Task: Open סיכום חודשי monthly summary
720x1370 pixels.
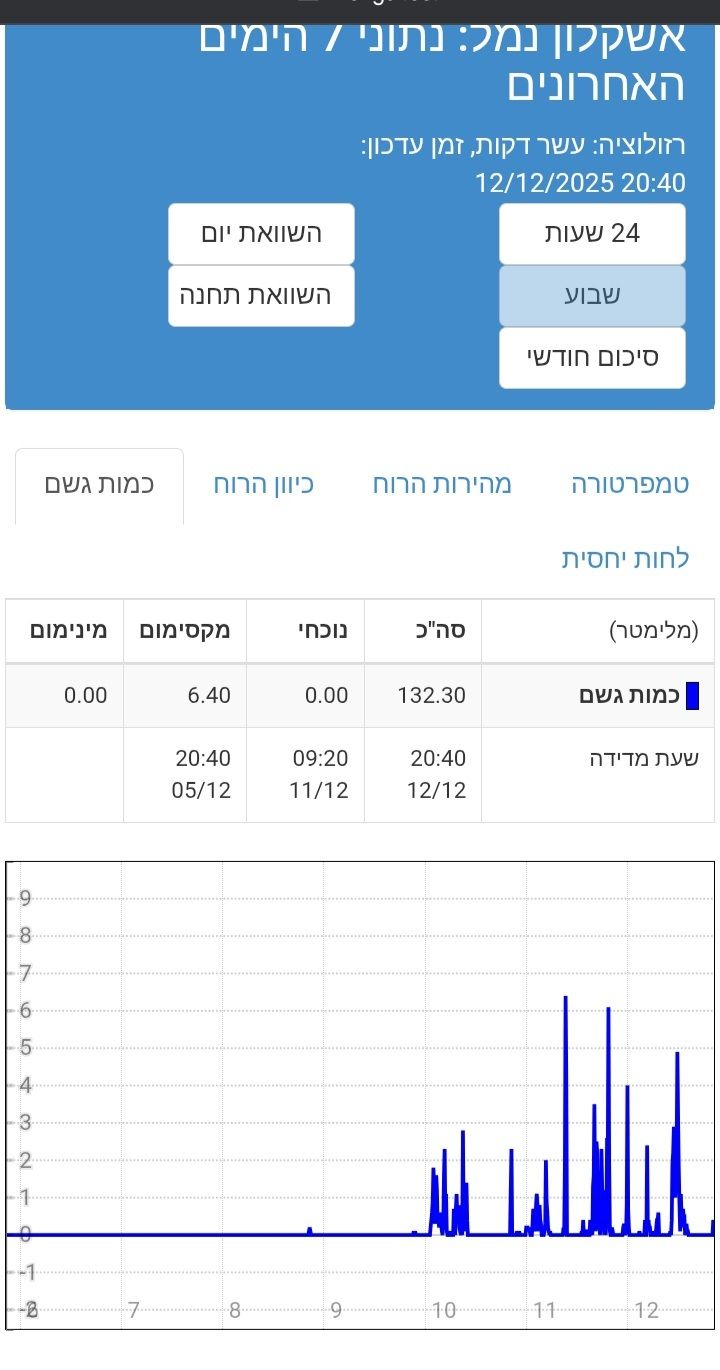Action: (592, 358)
